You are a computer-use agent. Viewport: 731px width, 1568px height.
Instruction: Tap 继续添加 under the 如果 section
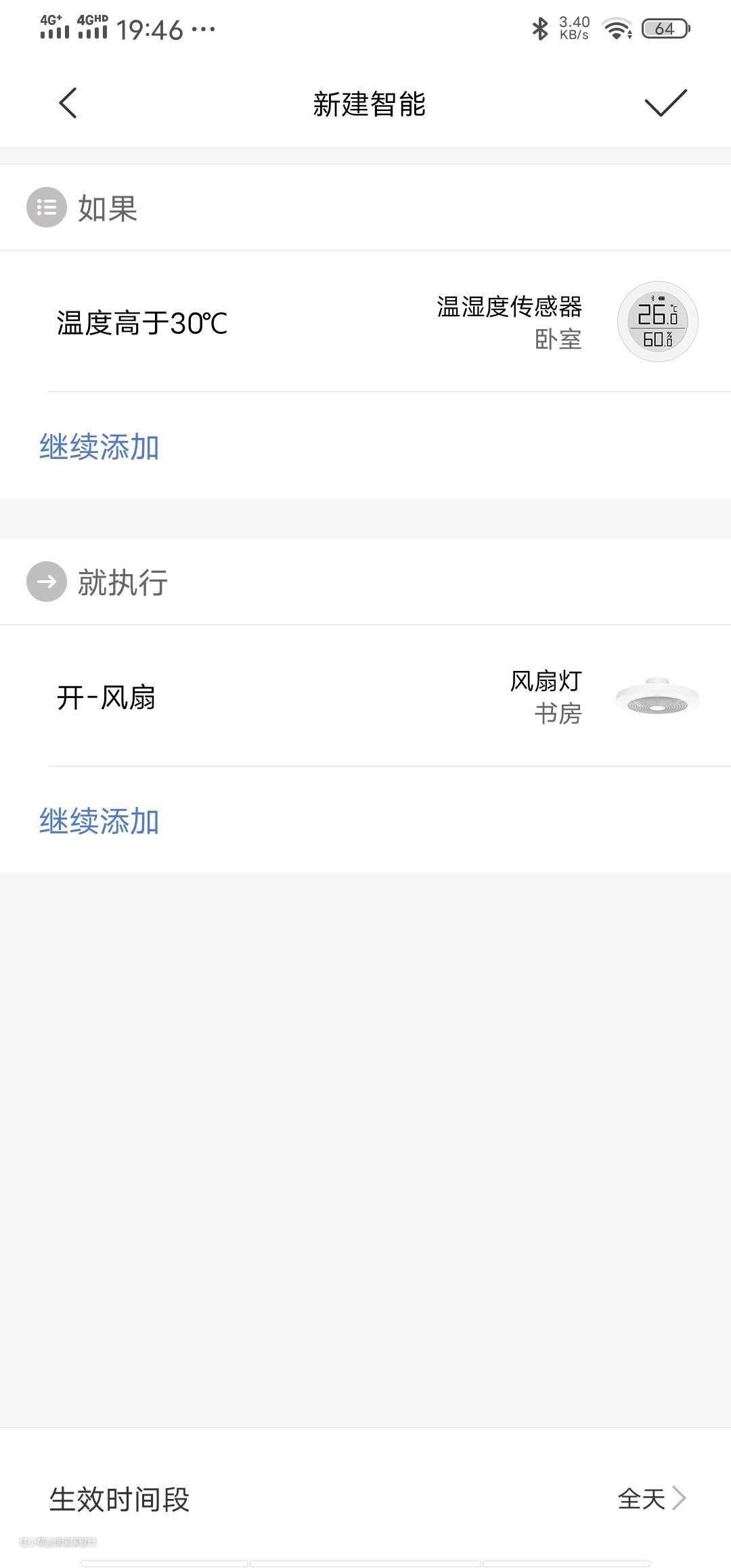[x=99, y=447]
